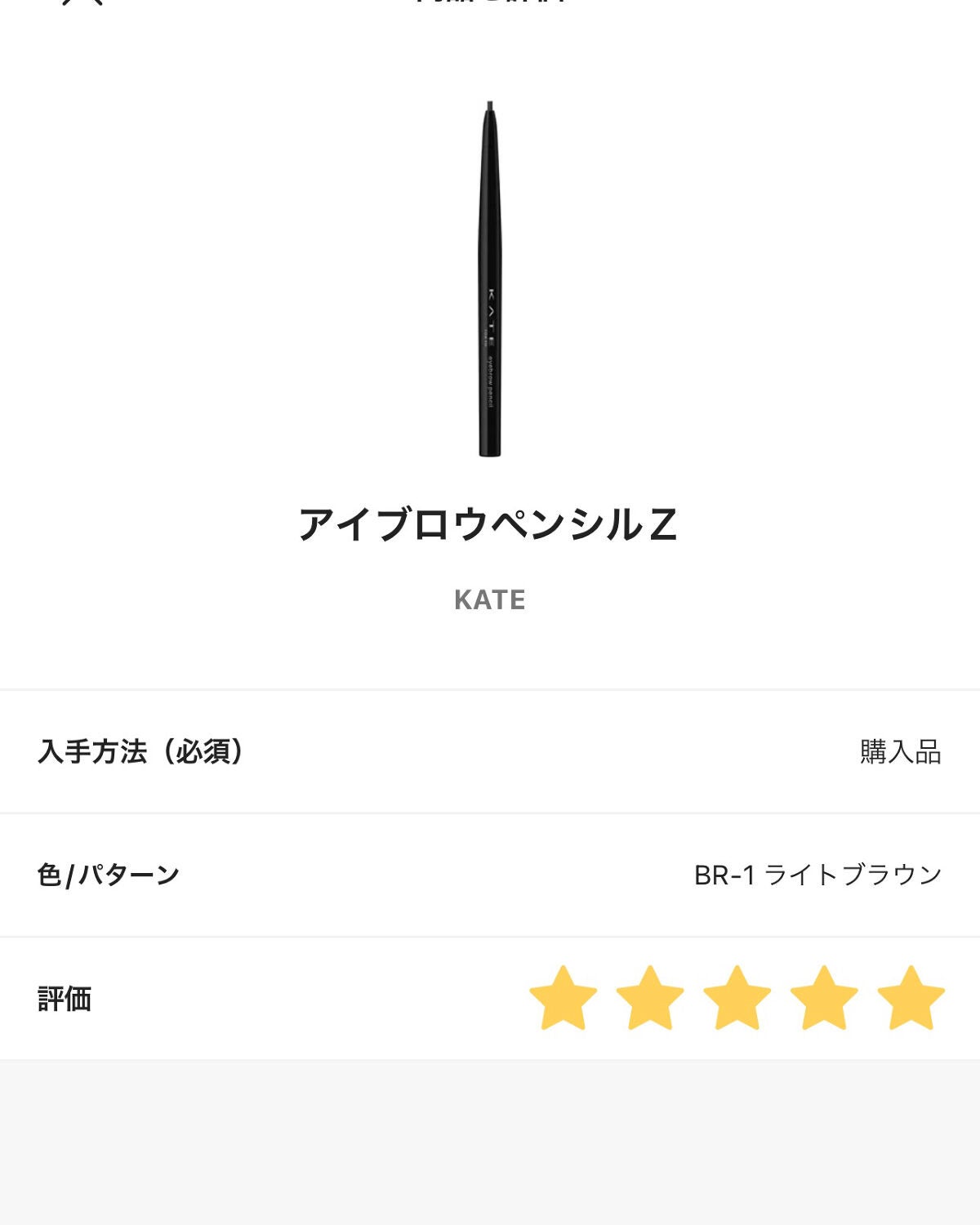Select the KATE brand link
The height and width of the screenshot is (1225, 980).
490,602
